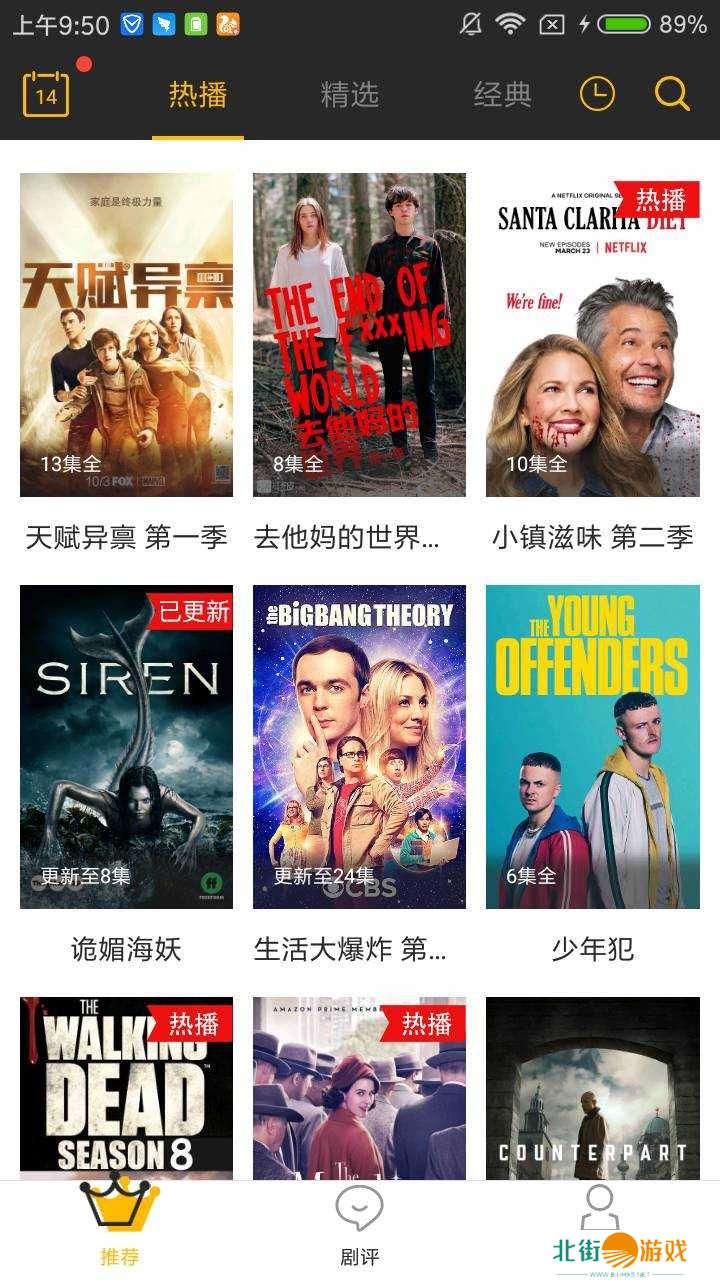Switch to the 经典 tab
720x1280 pixels.
pyautogui.click(x=502, y=95)
